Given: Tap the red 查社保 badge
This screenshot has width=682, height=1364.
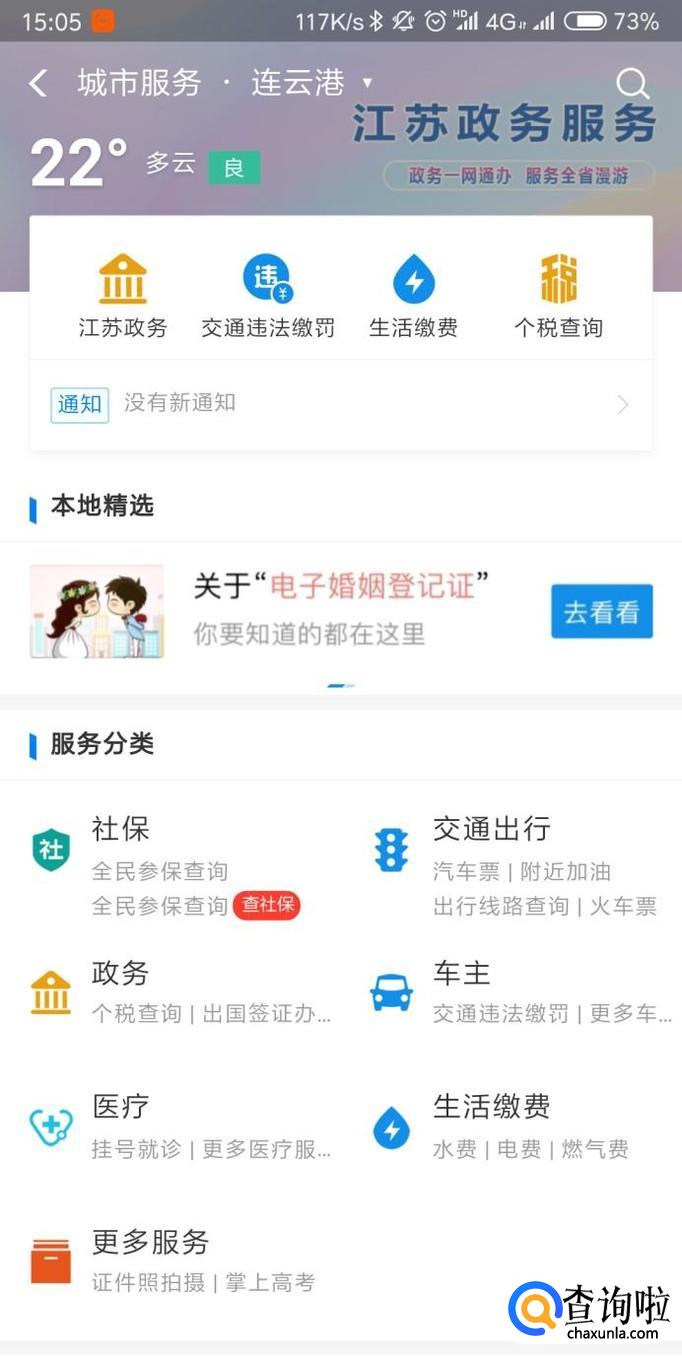Looking at the screenshot, I should tap(267, 905).
